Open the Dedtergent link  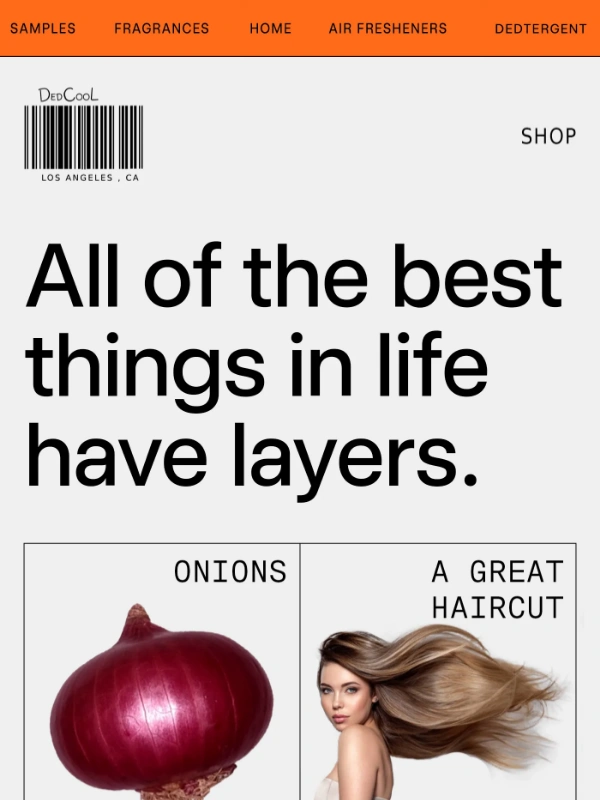click(x=540, y=28)
